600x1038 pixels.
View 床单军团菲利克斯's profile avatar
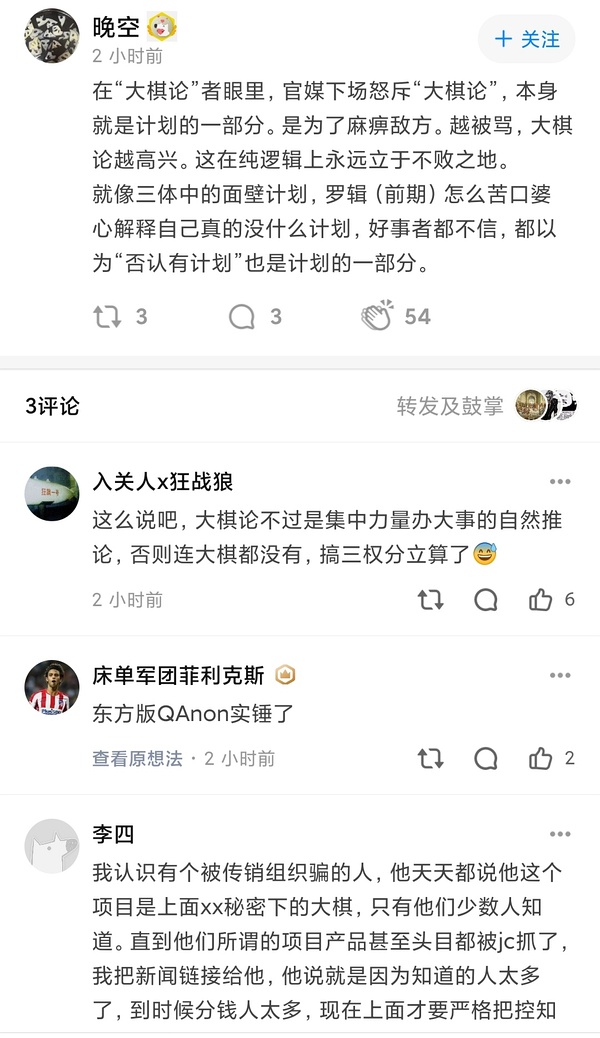click(x=52, y=688)
